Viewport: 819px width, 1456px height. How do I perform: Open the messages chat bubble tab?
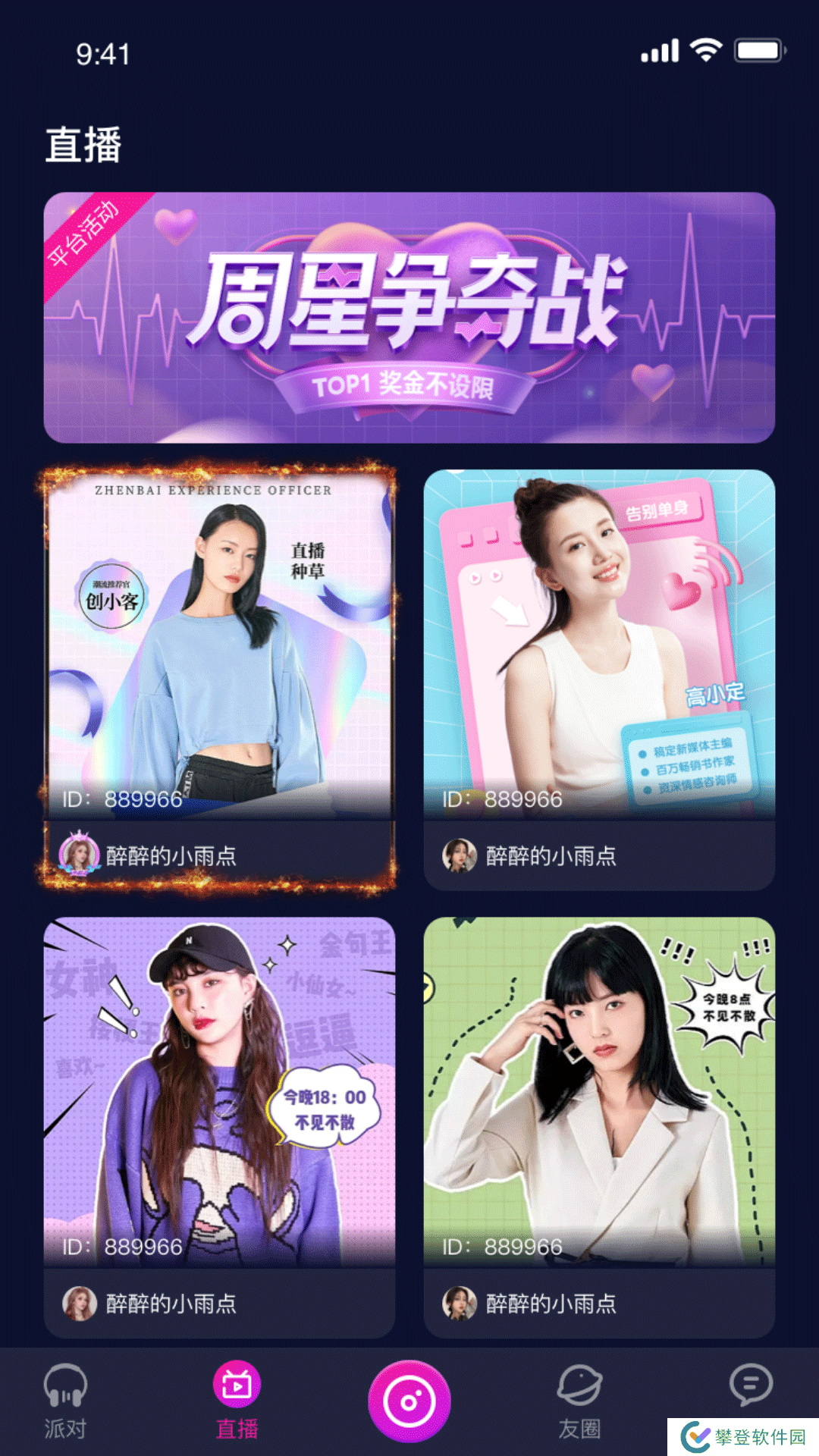751,1385
